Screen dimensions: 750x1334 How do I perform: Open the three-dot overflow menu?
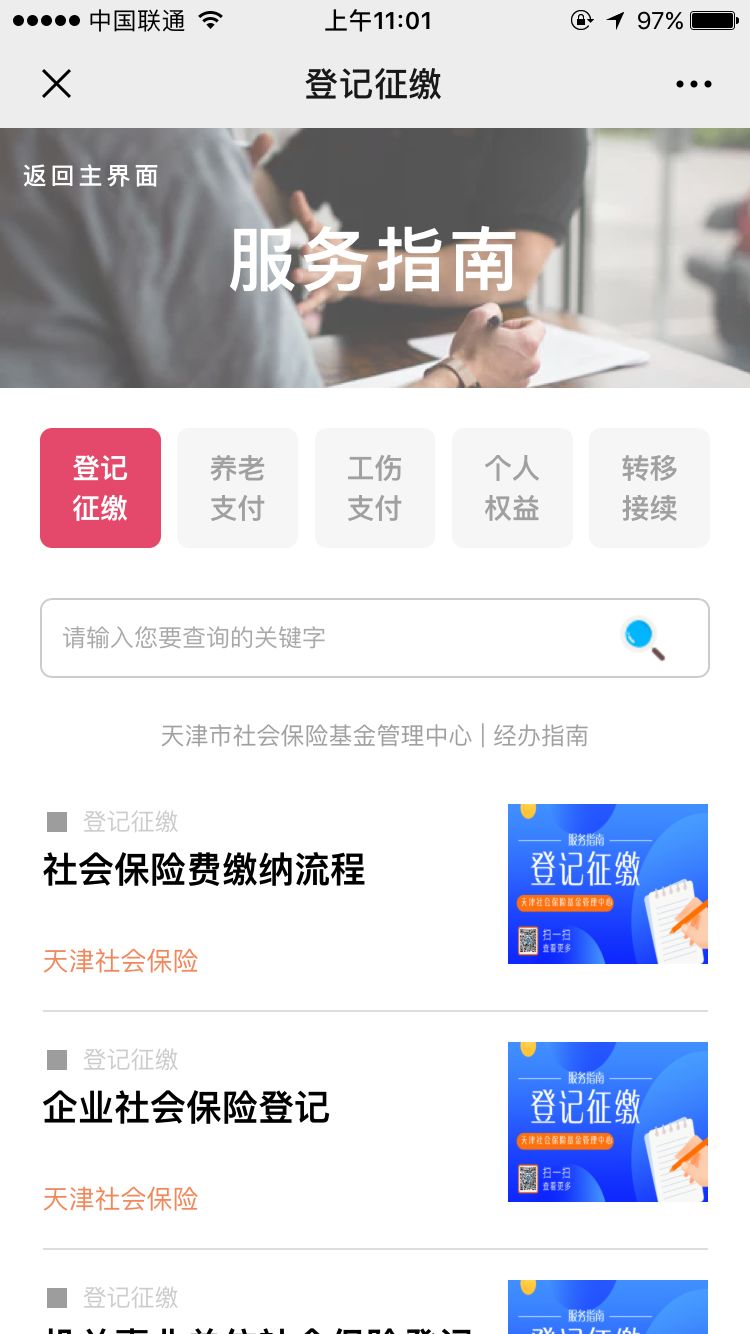click(x=693, y=85)
